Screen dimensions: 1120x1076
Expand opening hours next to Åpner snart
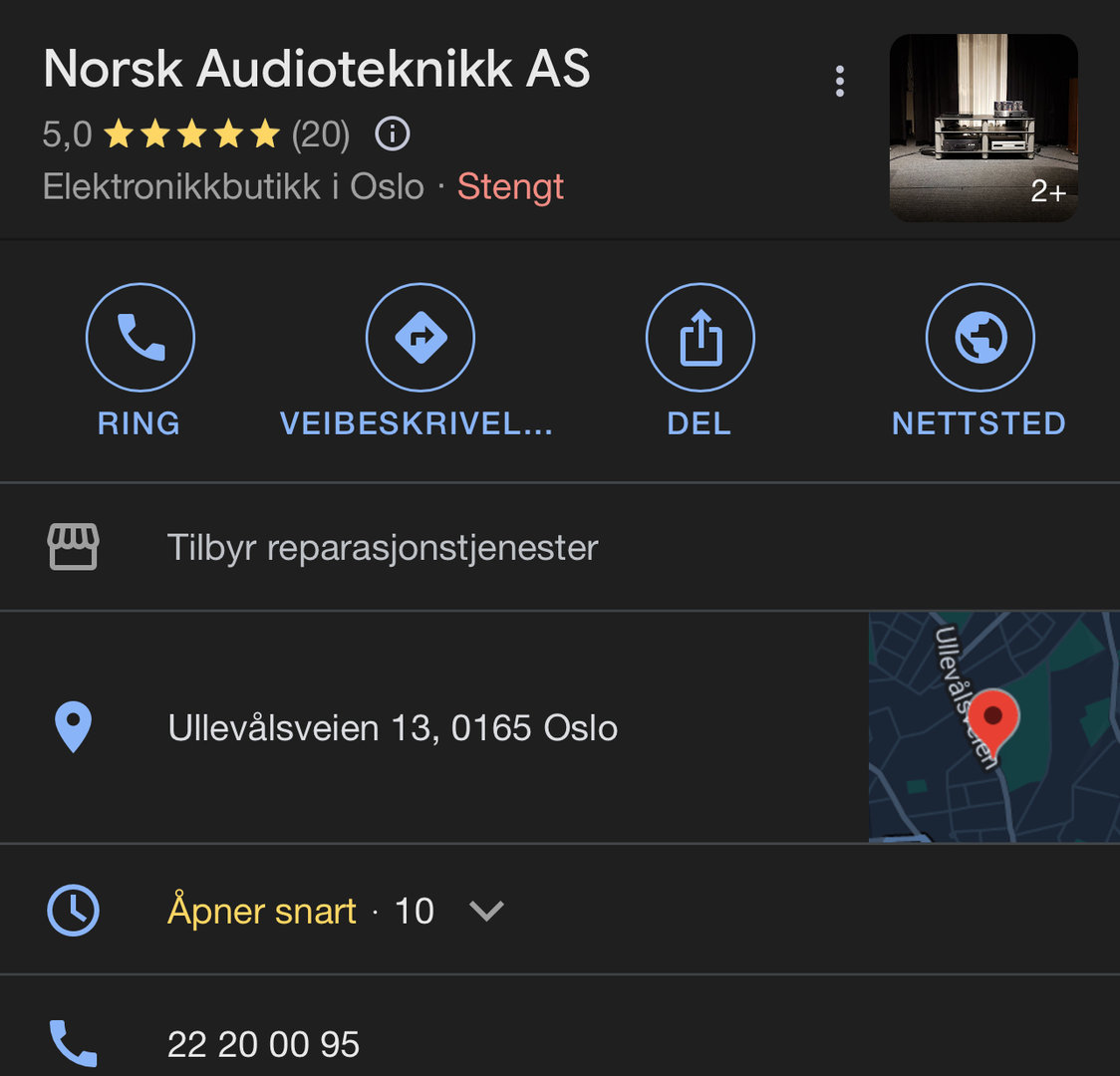click(486, 911)
